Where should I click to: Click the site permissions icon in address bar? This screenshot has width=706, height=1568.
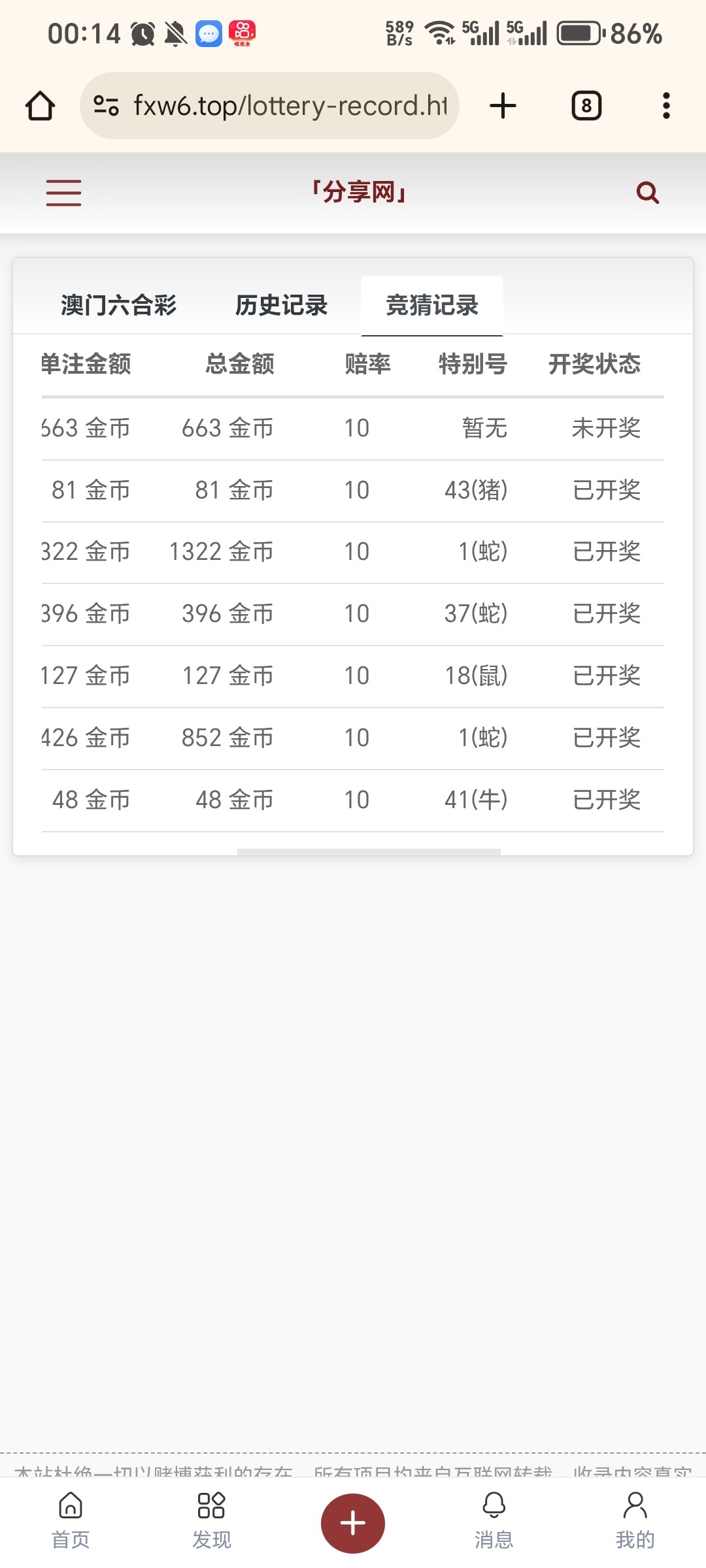click(106, 105)
